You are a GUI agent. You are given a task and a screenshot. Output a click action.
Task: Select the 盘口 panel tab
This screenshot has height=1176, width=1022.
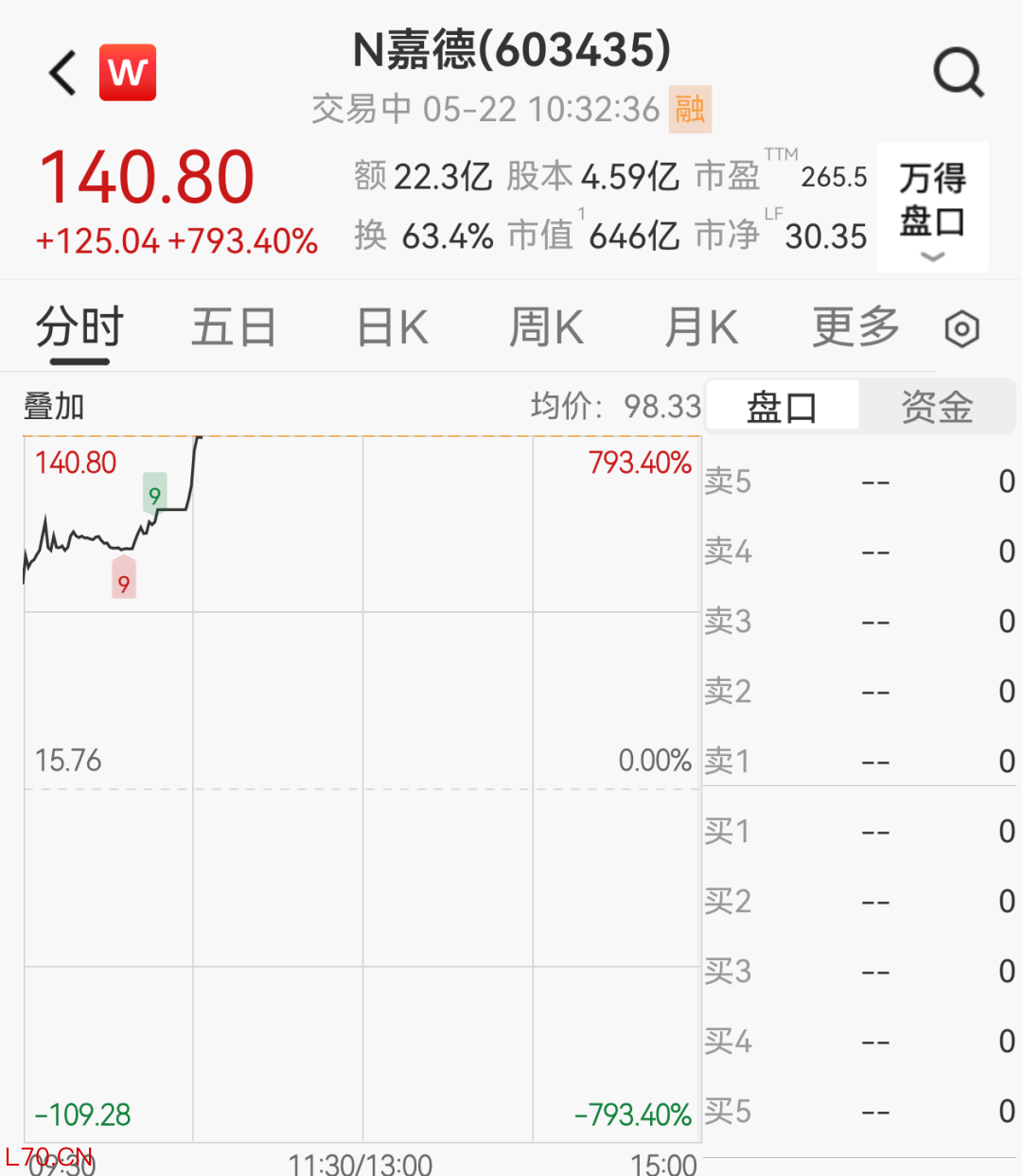click(x=782, y=408)
